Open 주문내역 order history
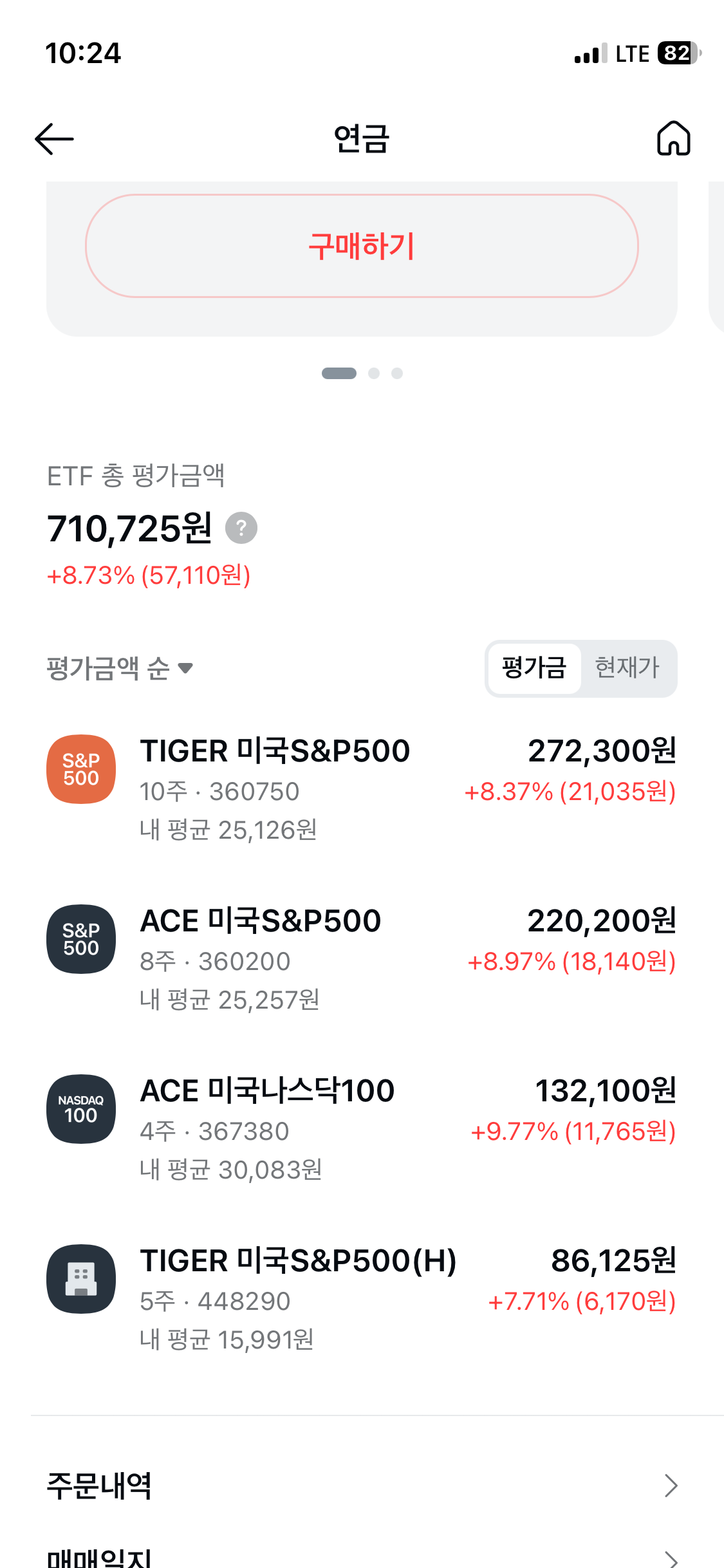 [x=362, y=1486]
